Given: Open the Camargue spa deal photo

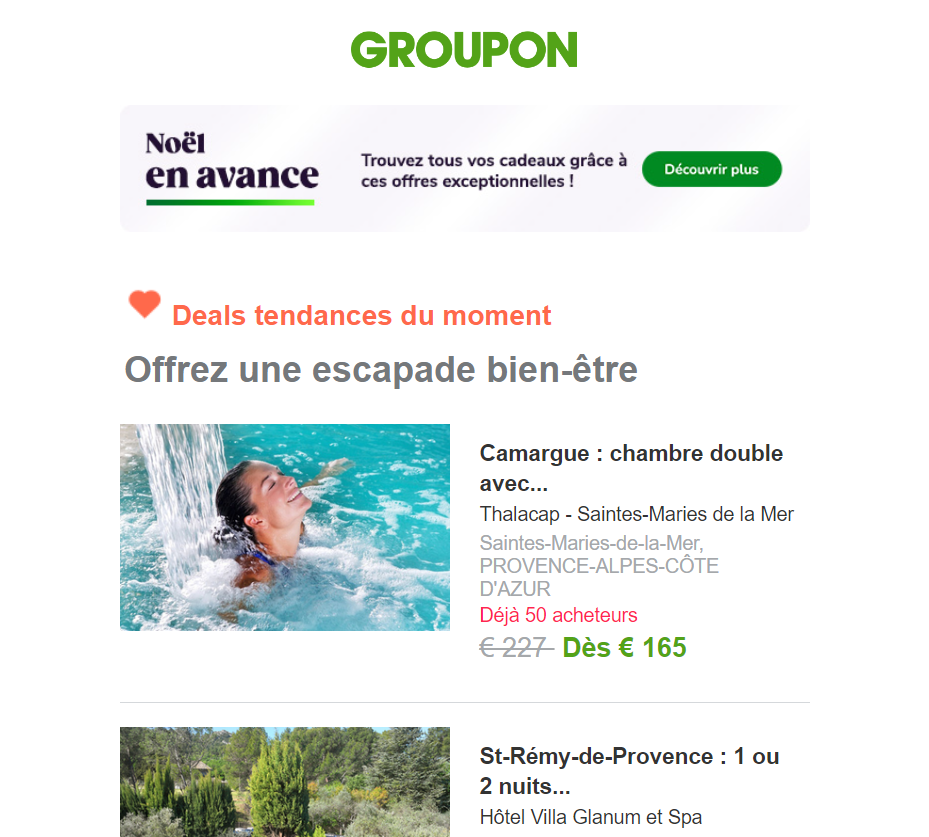Looking at the screenshot, I should click(x=284, y=527).
